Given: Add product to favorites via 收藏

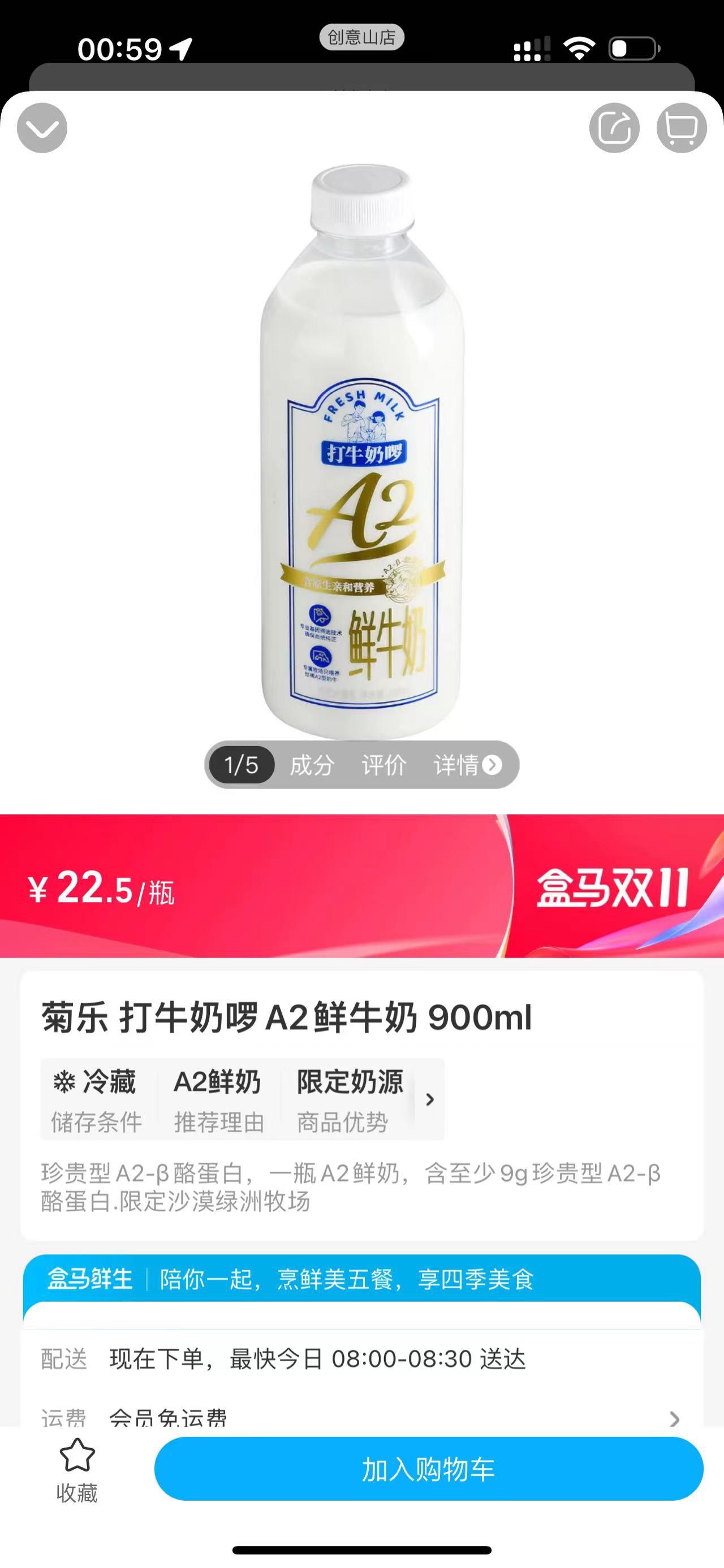Looking at the screenshot, I should click(x=77, y=1470).
